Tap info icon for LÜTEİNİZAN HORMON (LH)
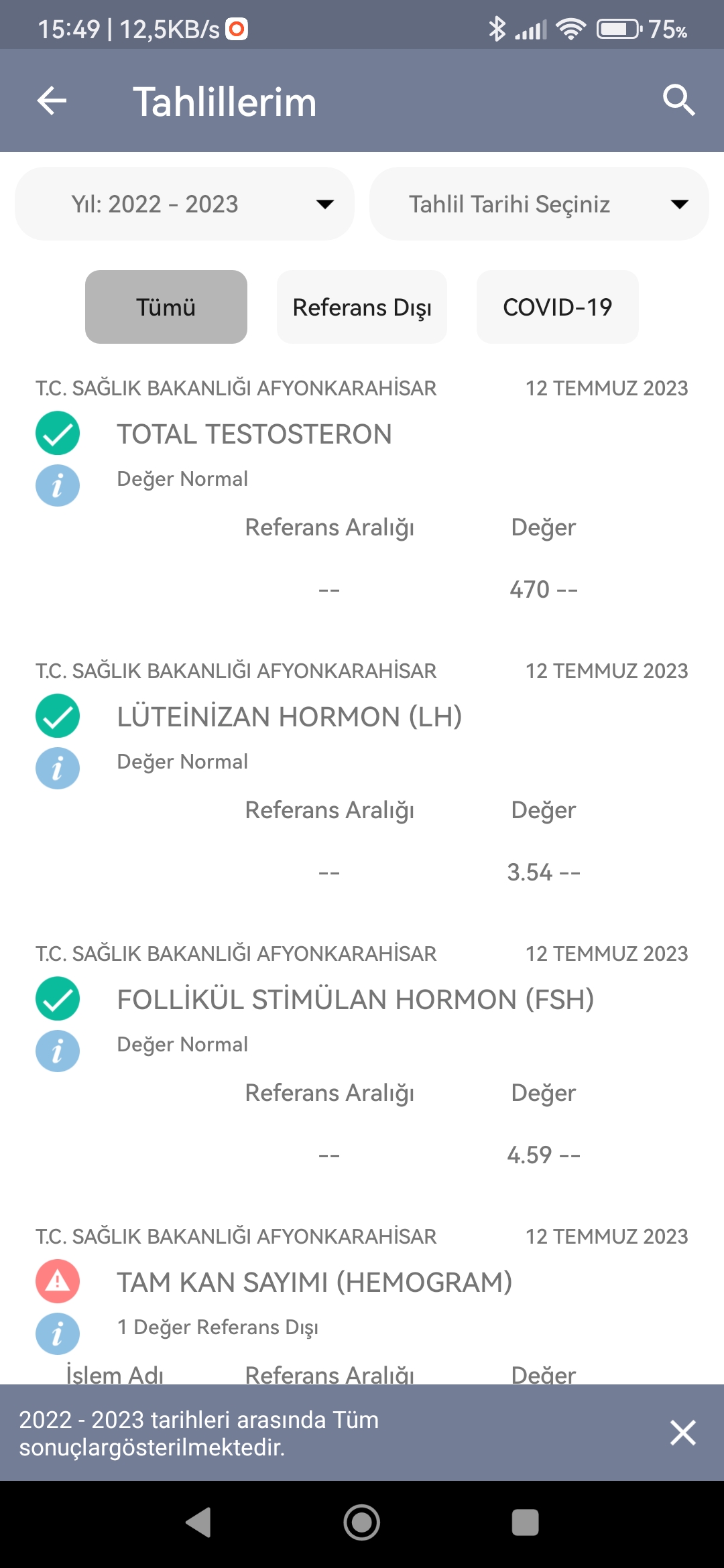 click(x=58, y=768)
